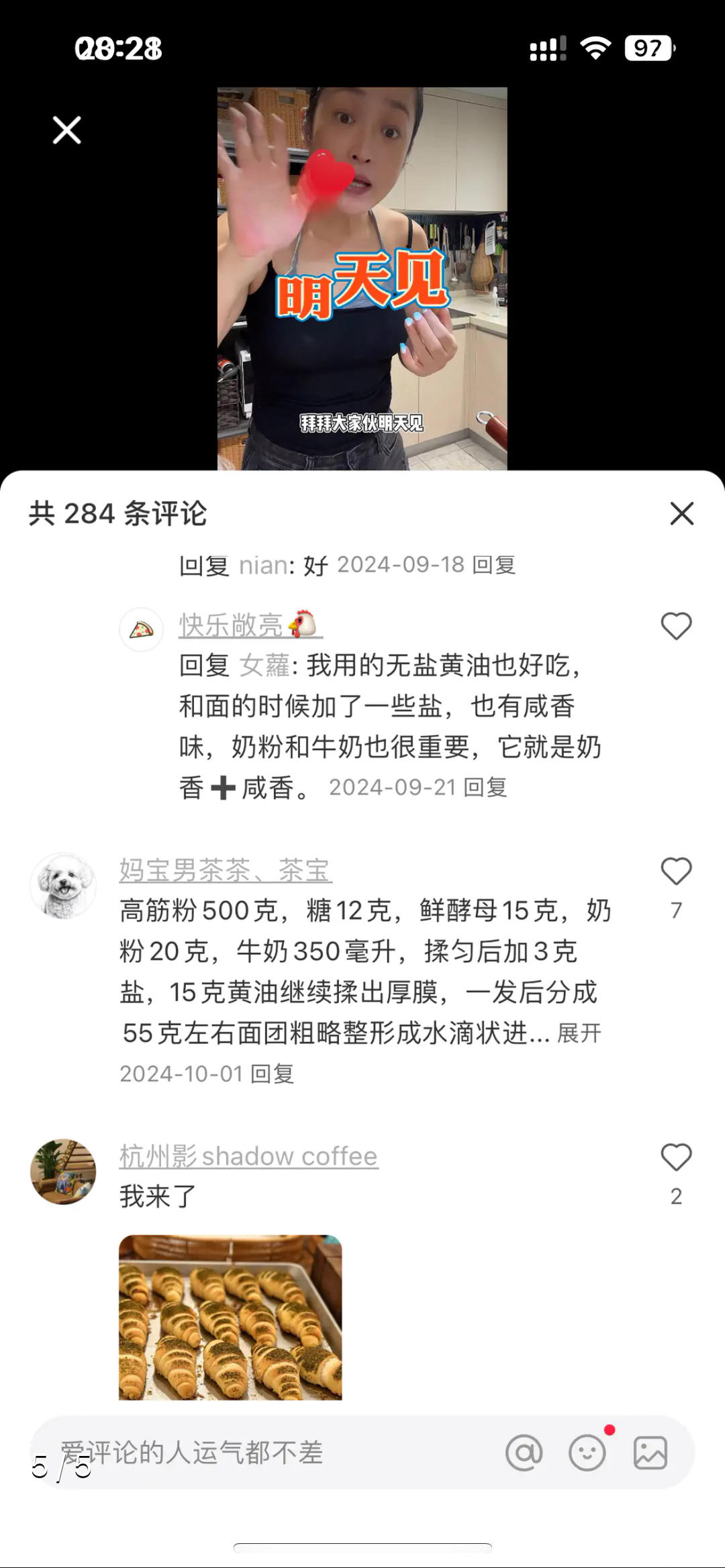Mention someone with the @ icon

(x=524, y=1453)
